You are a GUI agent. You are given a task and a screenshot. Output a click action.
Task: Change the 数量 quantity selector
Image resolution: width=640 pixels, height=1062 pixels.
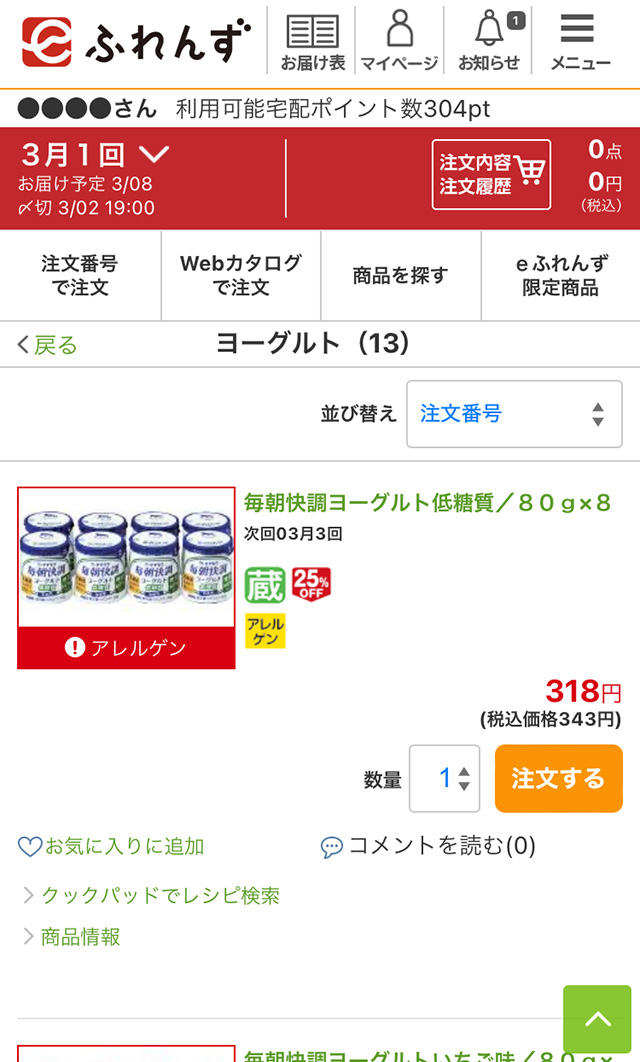pos(445,779)
